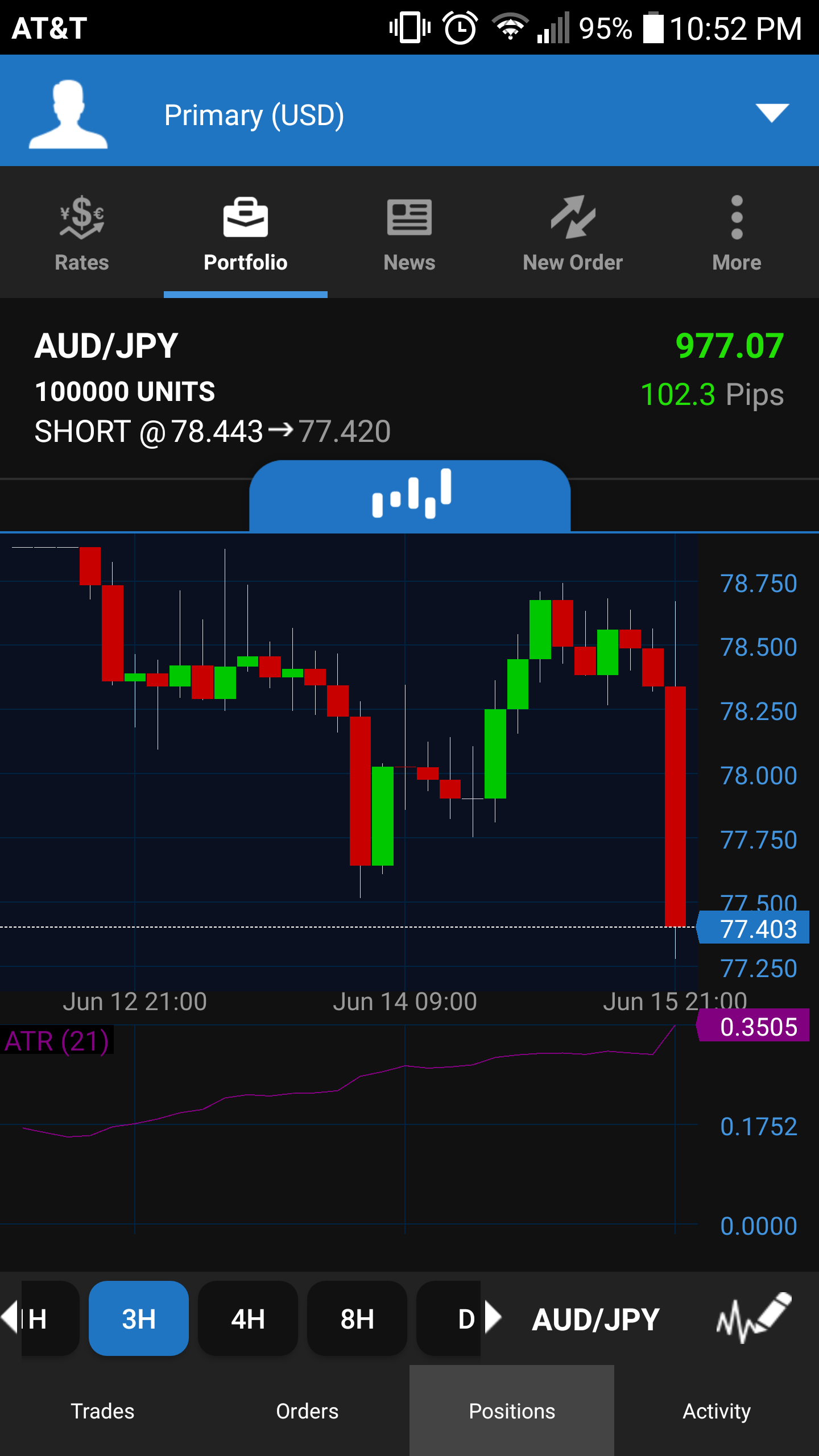Show earlier timeframes with the left arrow
This screenshot has width=819, height=1456.
[x=10, y=1317]
